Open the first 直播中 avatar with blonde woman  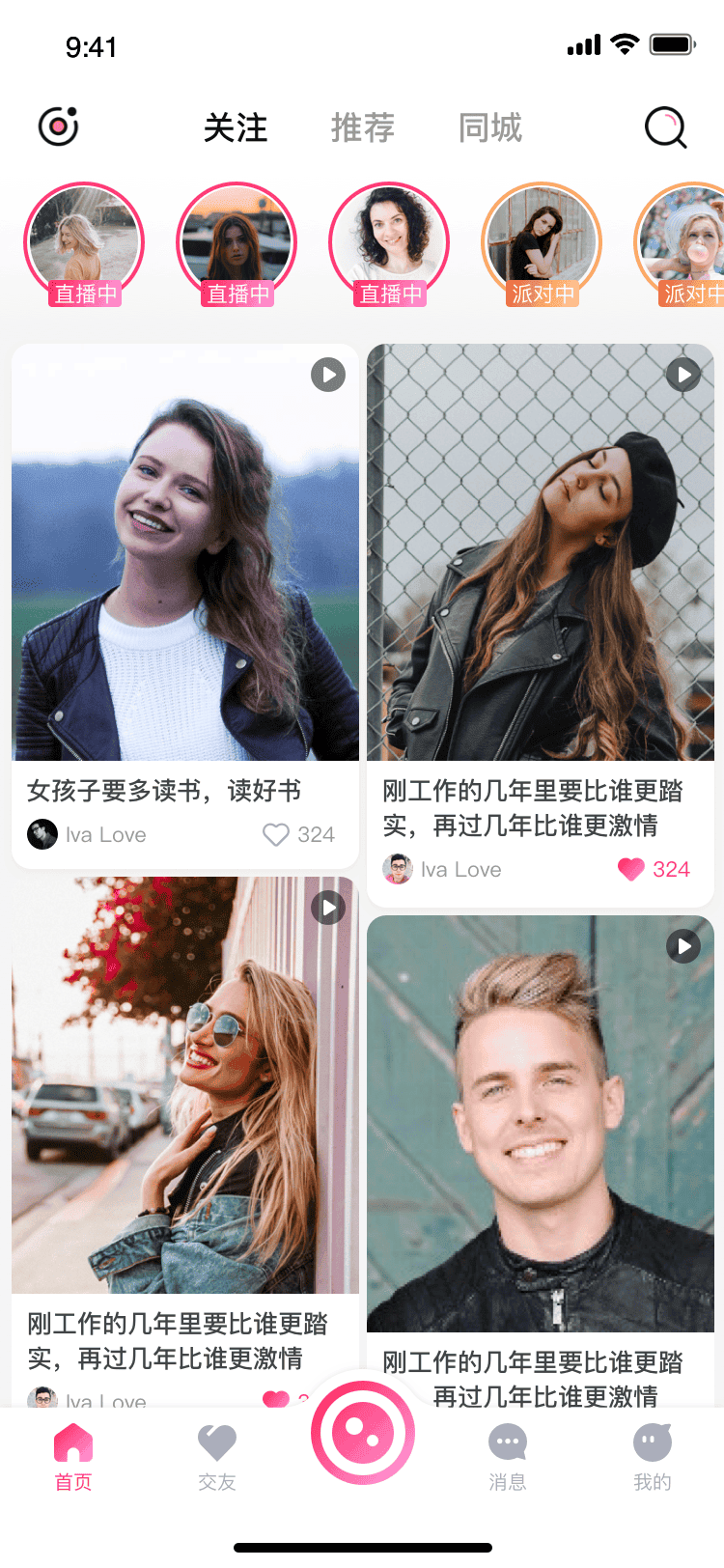click(84, 243)
